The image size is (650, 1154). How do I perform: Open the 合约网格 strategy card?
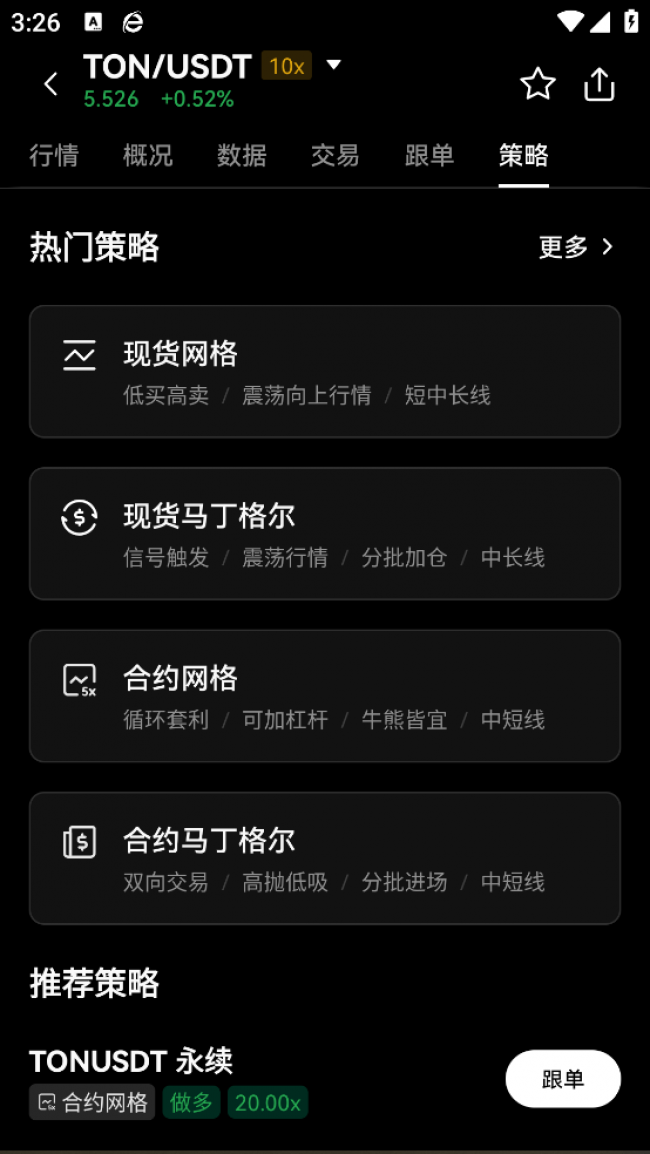click(x=325, y=695)
